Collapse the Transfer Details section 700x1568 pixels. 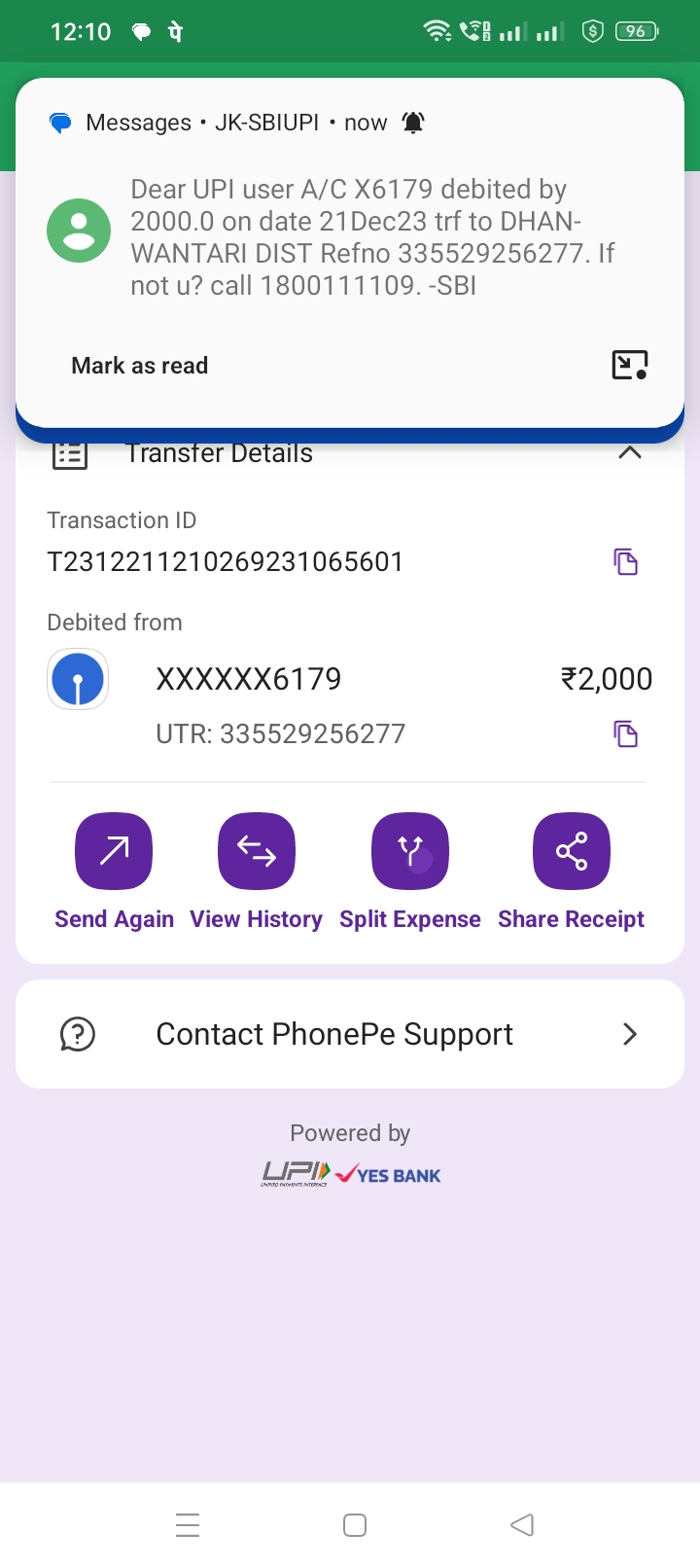click(630, 453)
